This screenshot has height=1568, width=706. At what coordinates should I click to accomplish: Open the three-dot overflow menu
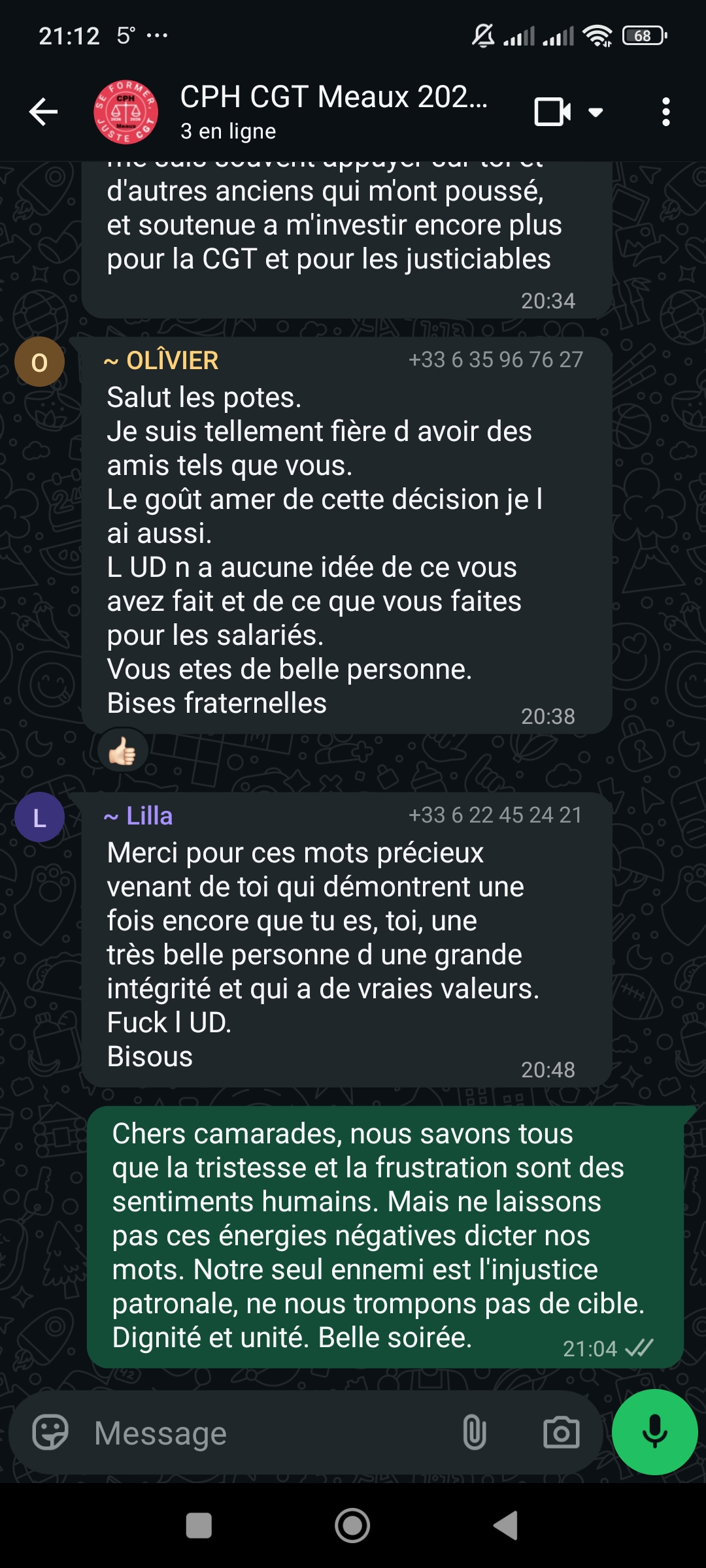665,112
